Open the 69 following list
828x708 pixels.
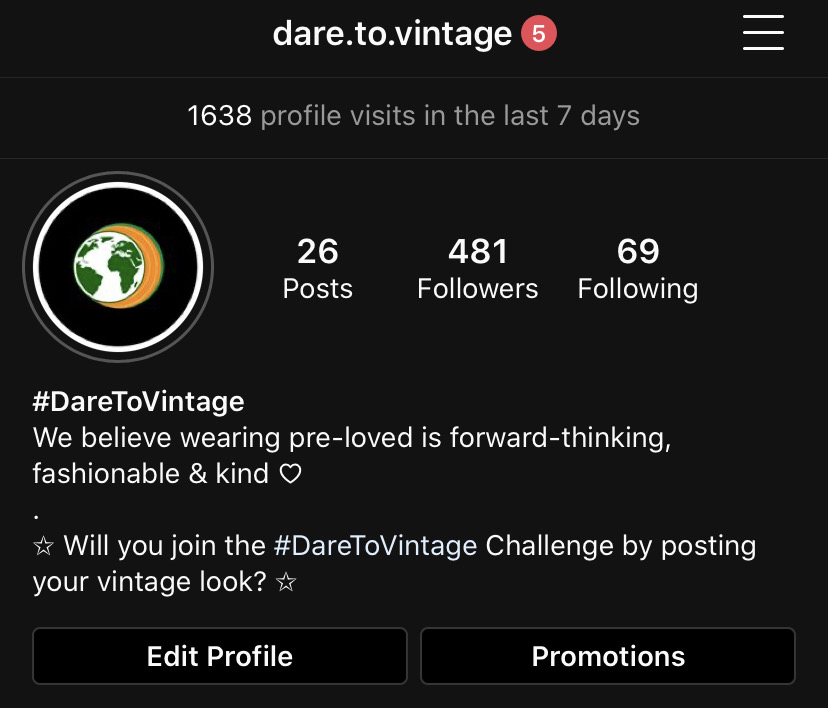click(637, 268)
